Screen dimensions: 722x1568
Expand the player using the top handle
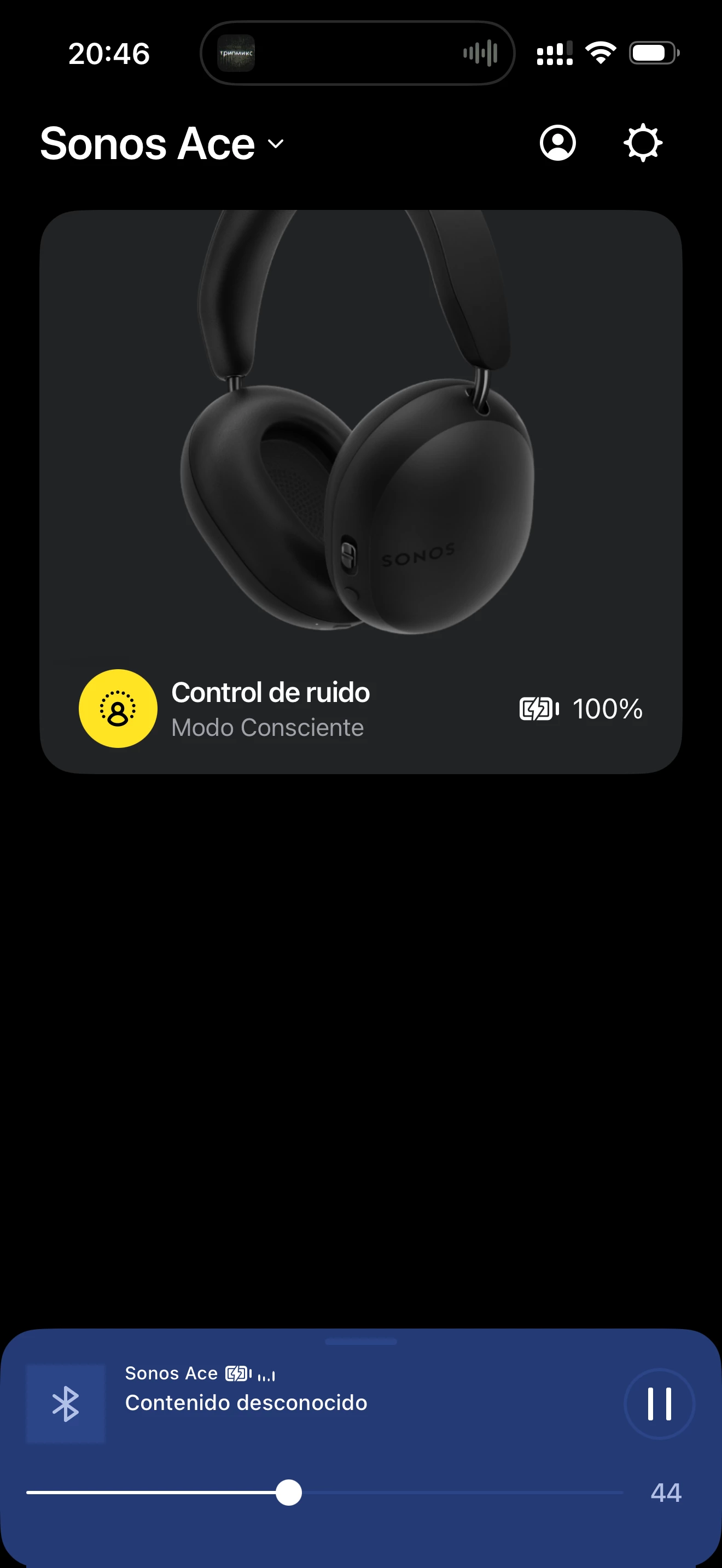click(x=360, y=1342)
